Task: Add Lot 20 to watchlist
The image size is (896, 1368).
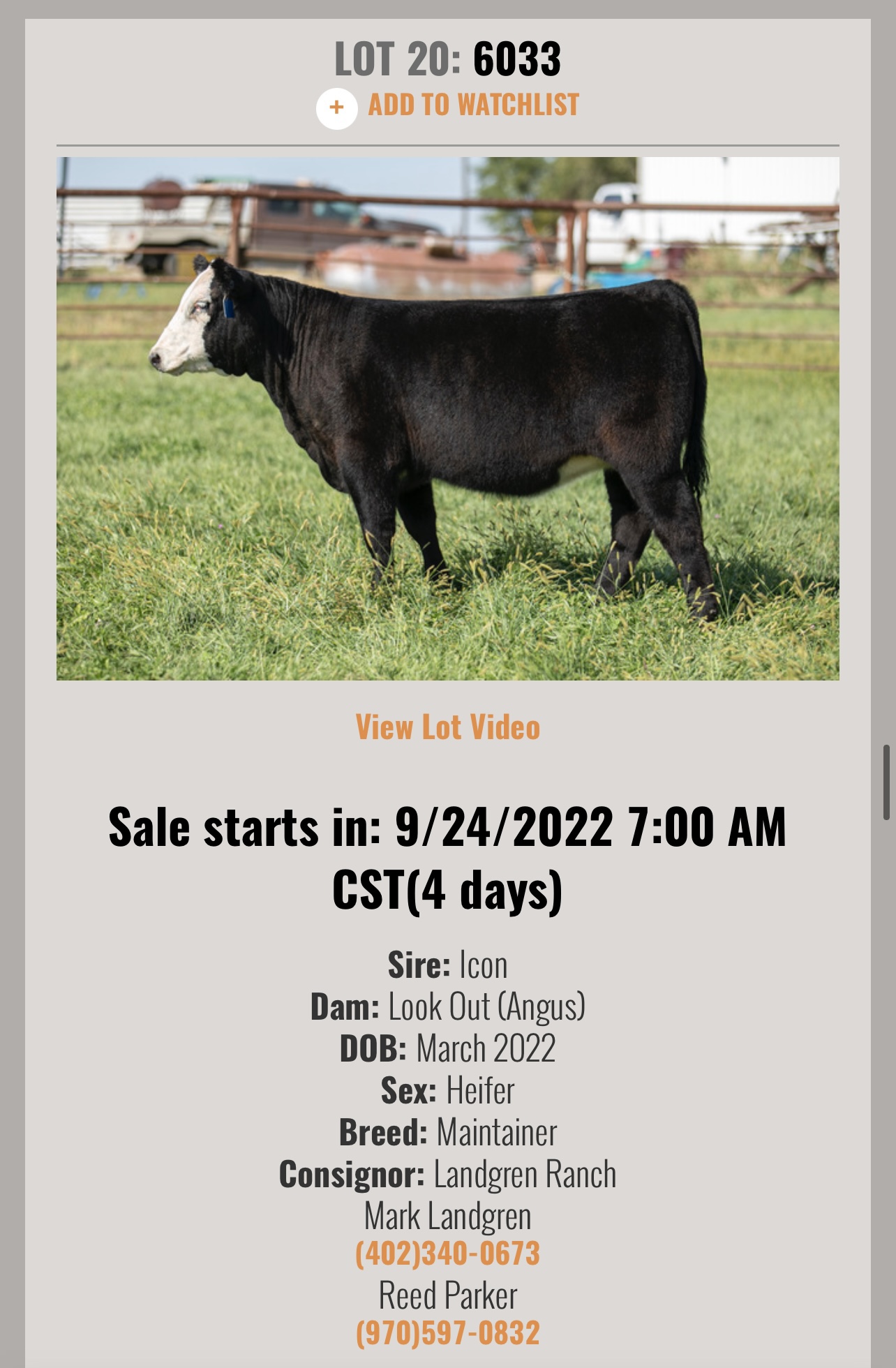Action: click(447, 106)
